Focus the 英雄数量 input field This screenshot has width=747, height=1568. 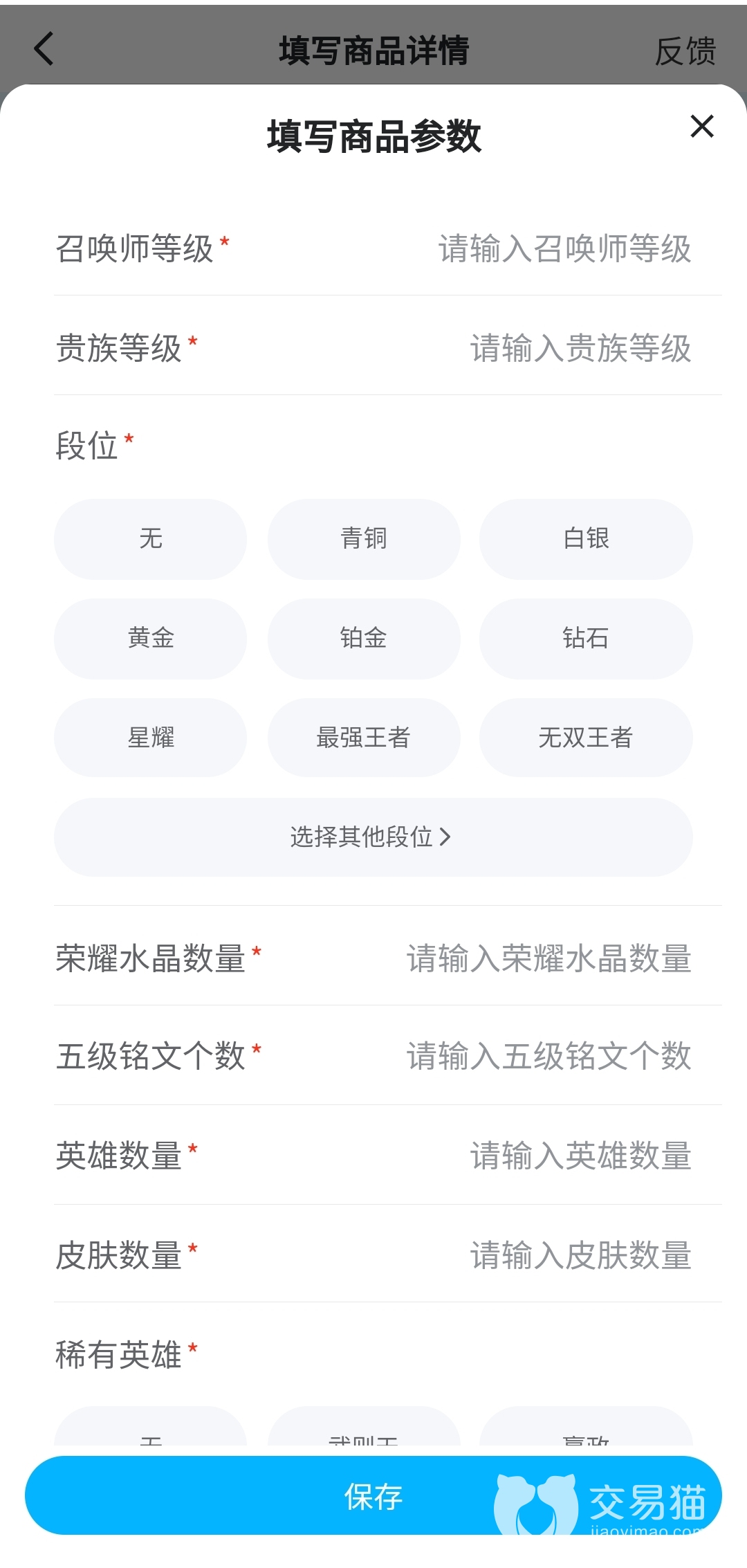tap(580, 1156)
